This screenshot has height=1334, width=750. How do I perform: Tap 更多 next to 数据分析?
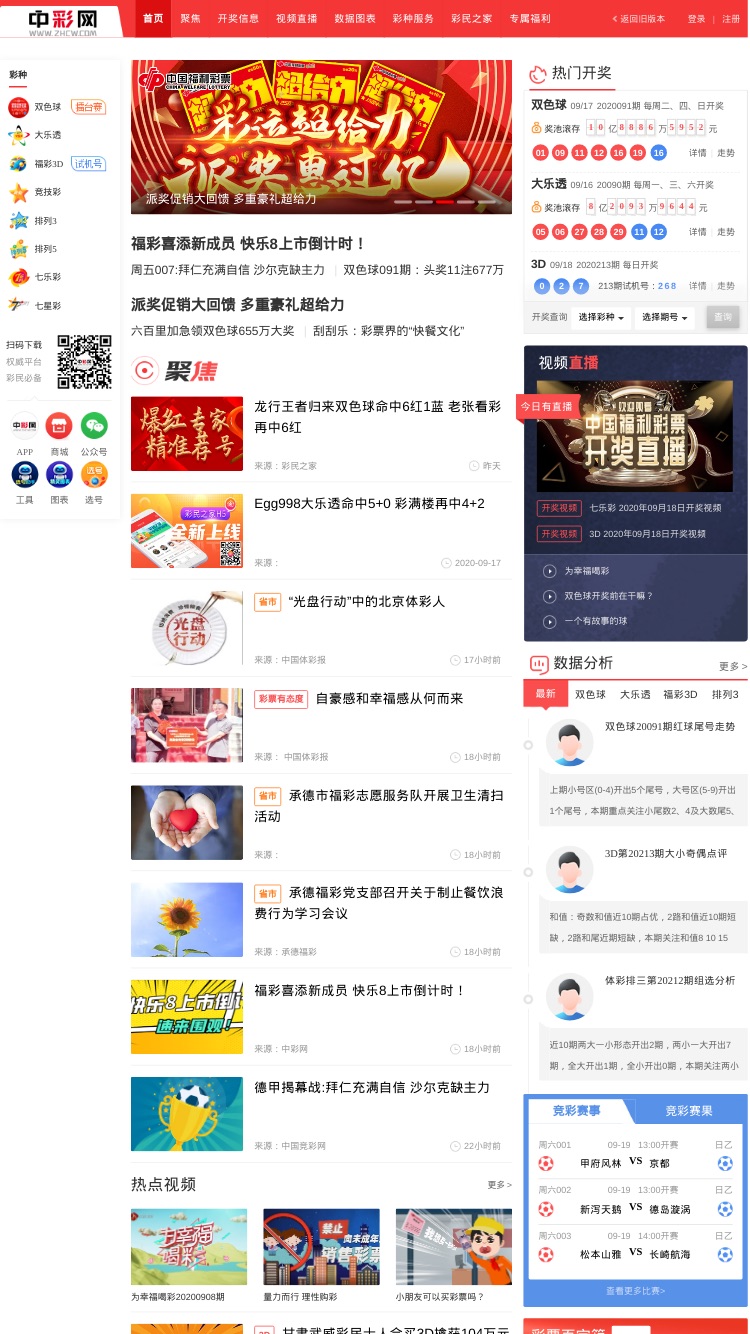tap(732, 666)
